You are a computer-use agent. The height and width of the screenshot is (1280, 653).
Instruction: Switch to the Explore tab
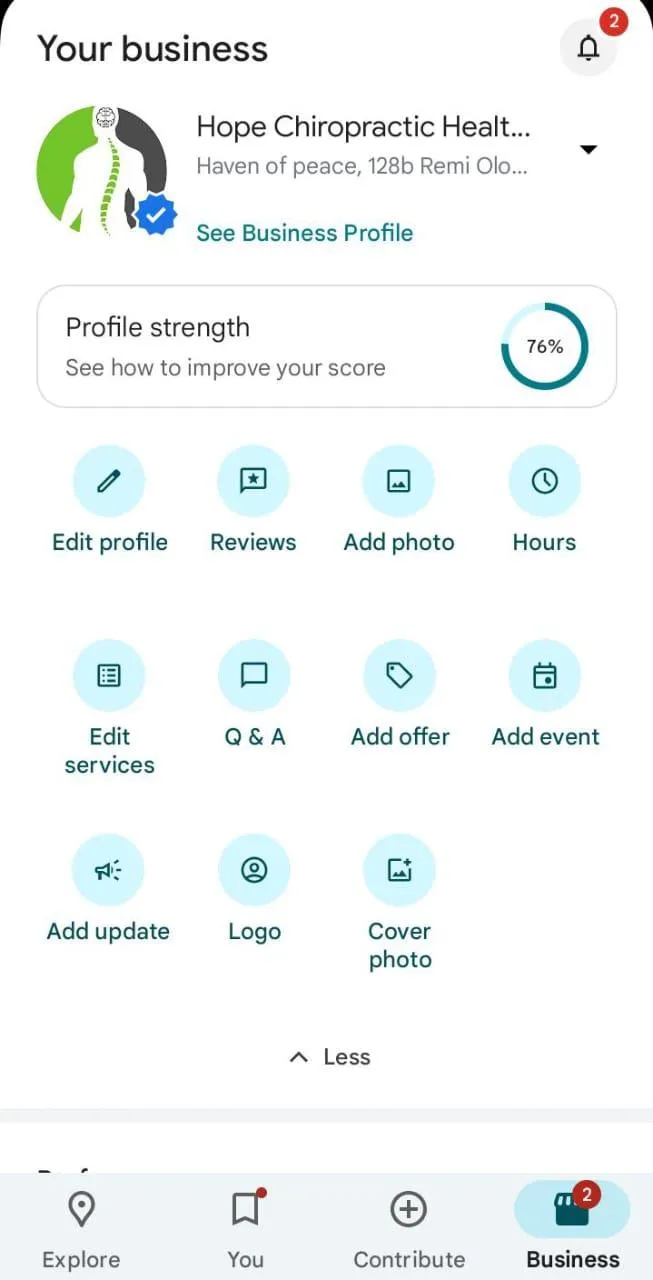(x=80, y=1227)
